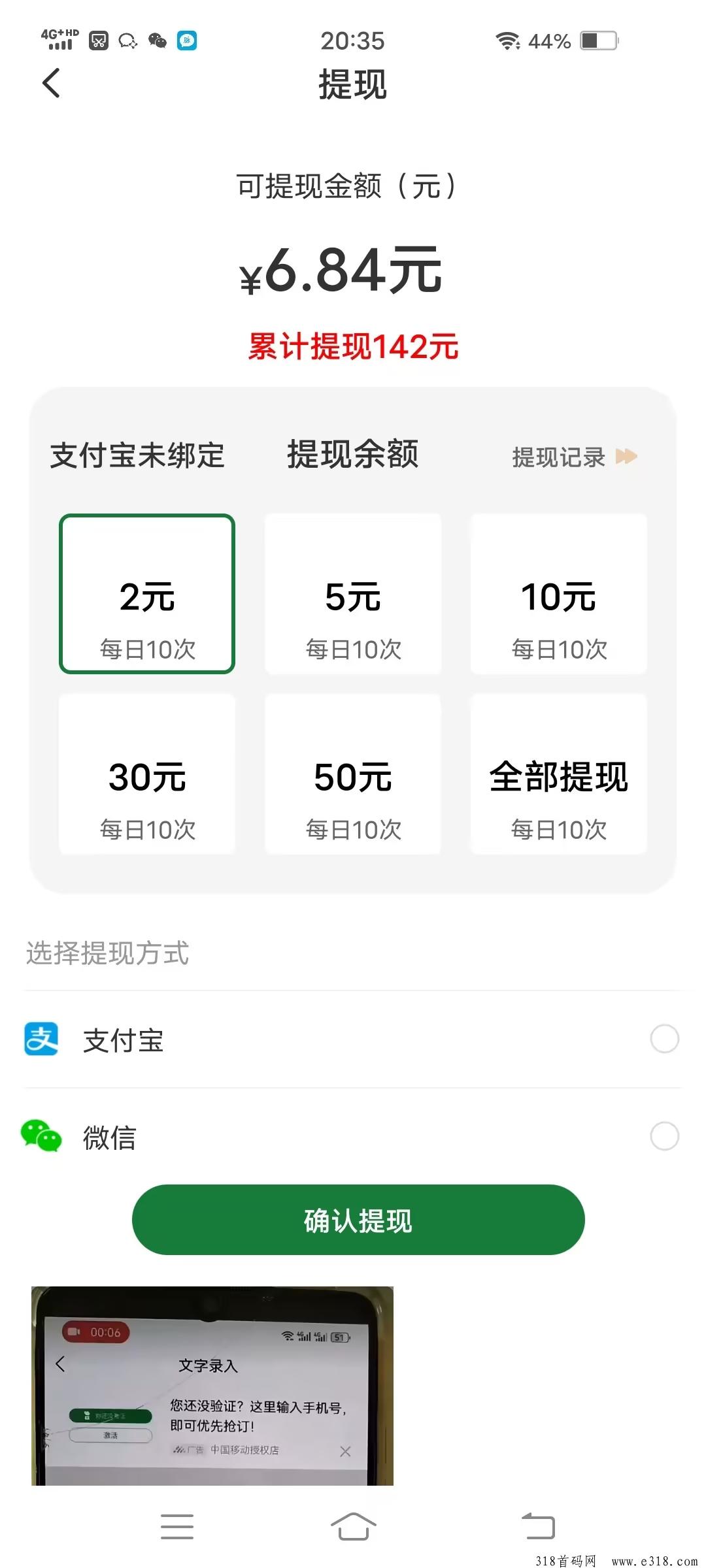Tap the system home button
The width and height of the screenshot is (706, 1568).
click(353, 1527)
